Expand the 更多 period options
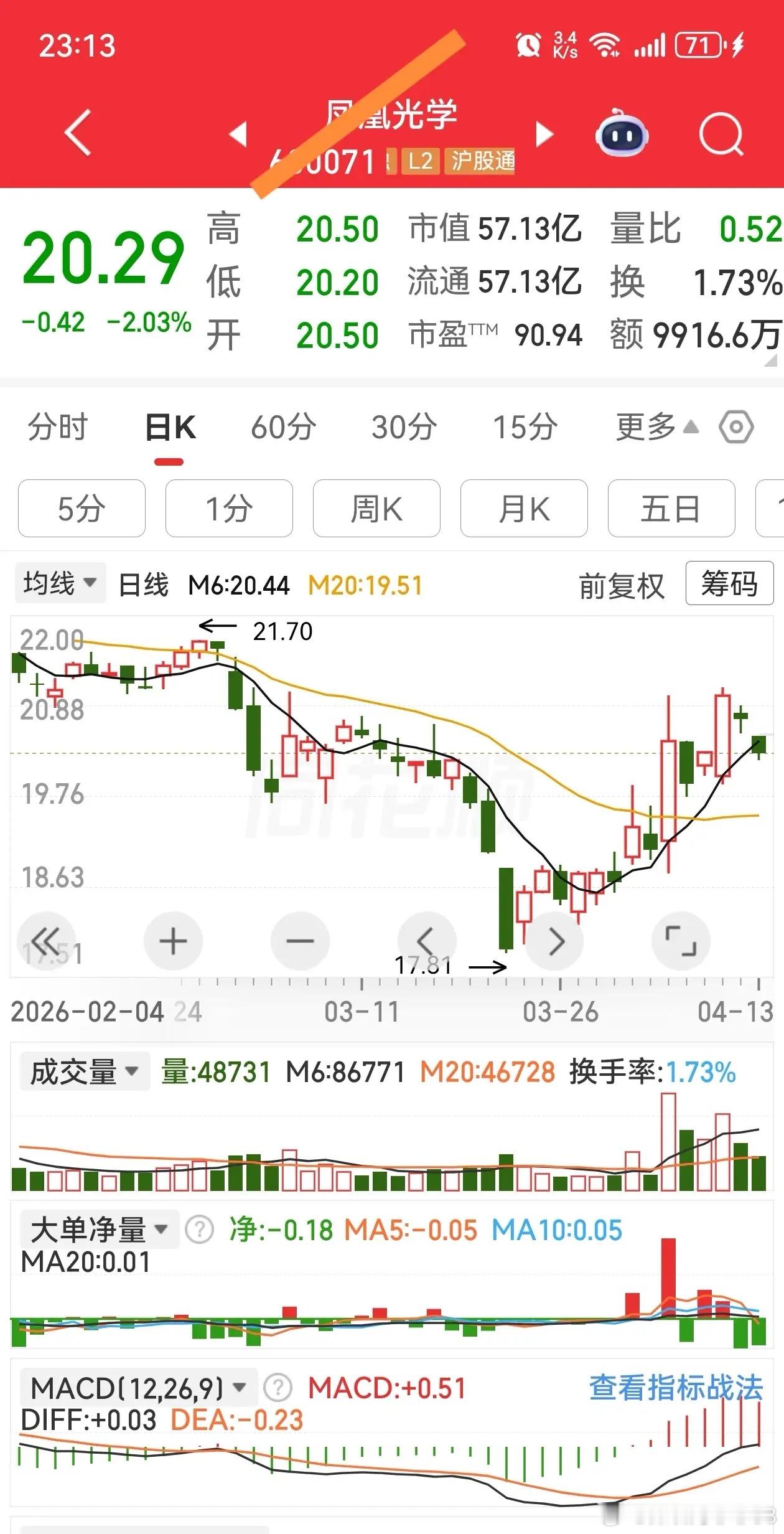This screenshot has height=1534, width=784. tap(645, 427)
